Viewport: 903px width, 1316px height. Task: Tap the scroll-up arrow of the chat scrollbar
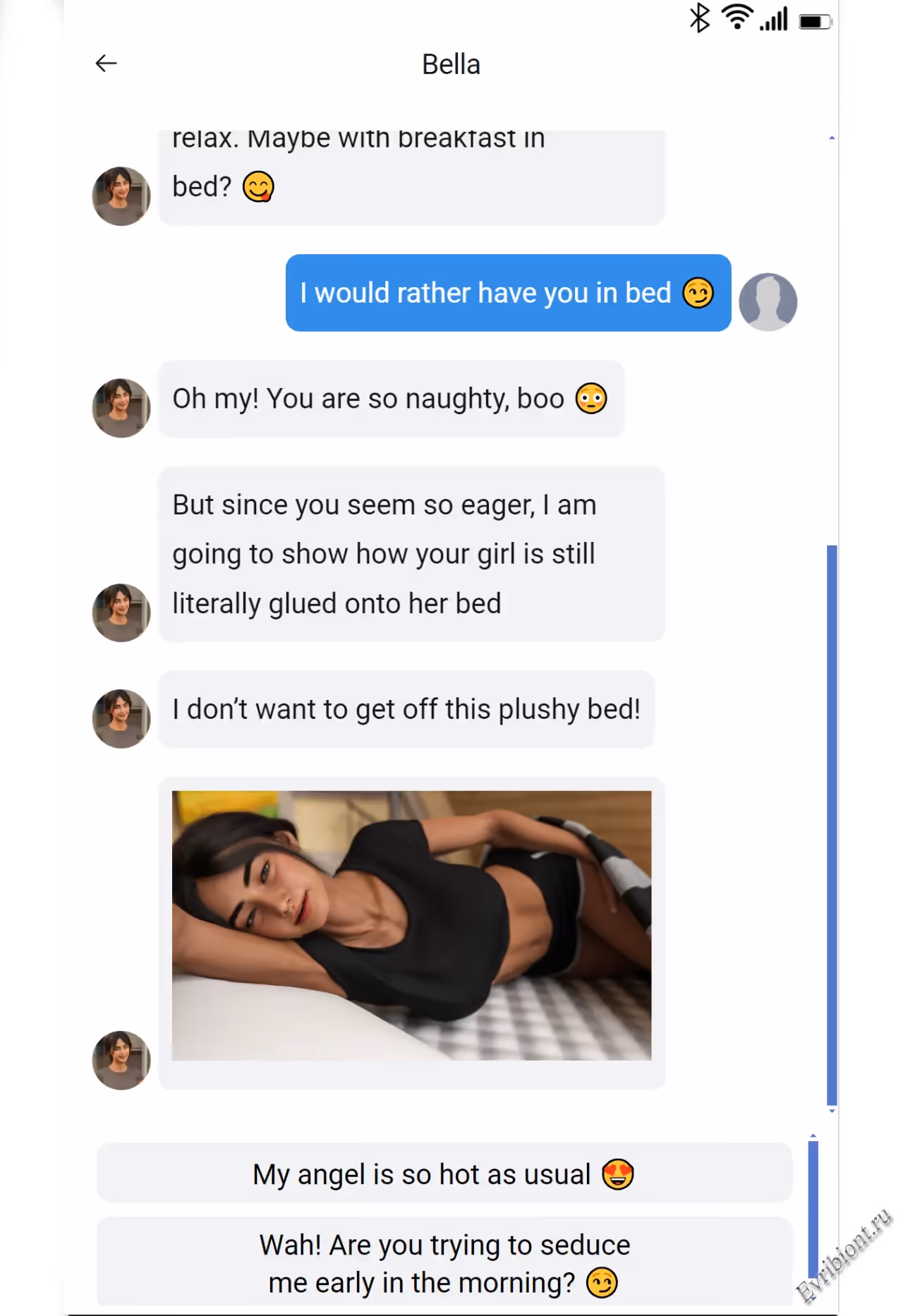tap(832, 138)
